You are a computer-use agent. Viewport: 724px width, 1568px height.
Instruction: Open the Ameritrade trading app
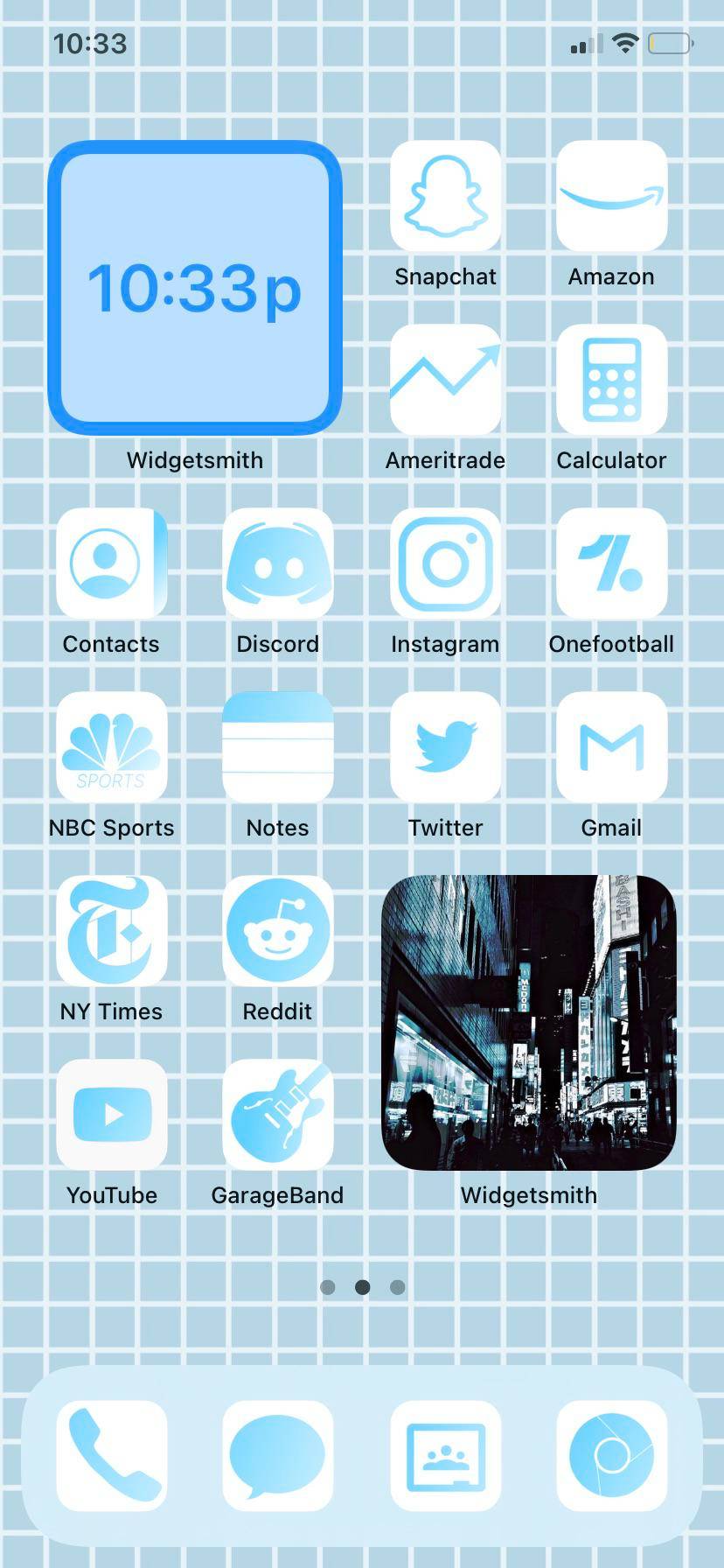pyautogui.click(x=445, y=381)
